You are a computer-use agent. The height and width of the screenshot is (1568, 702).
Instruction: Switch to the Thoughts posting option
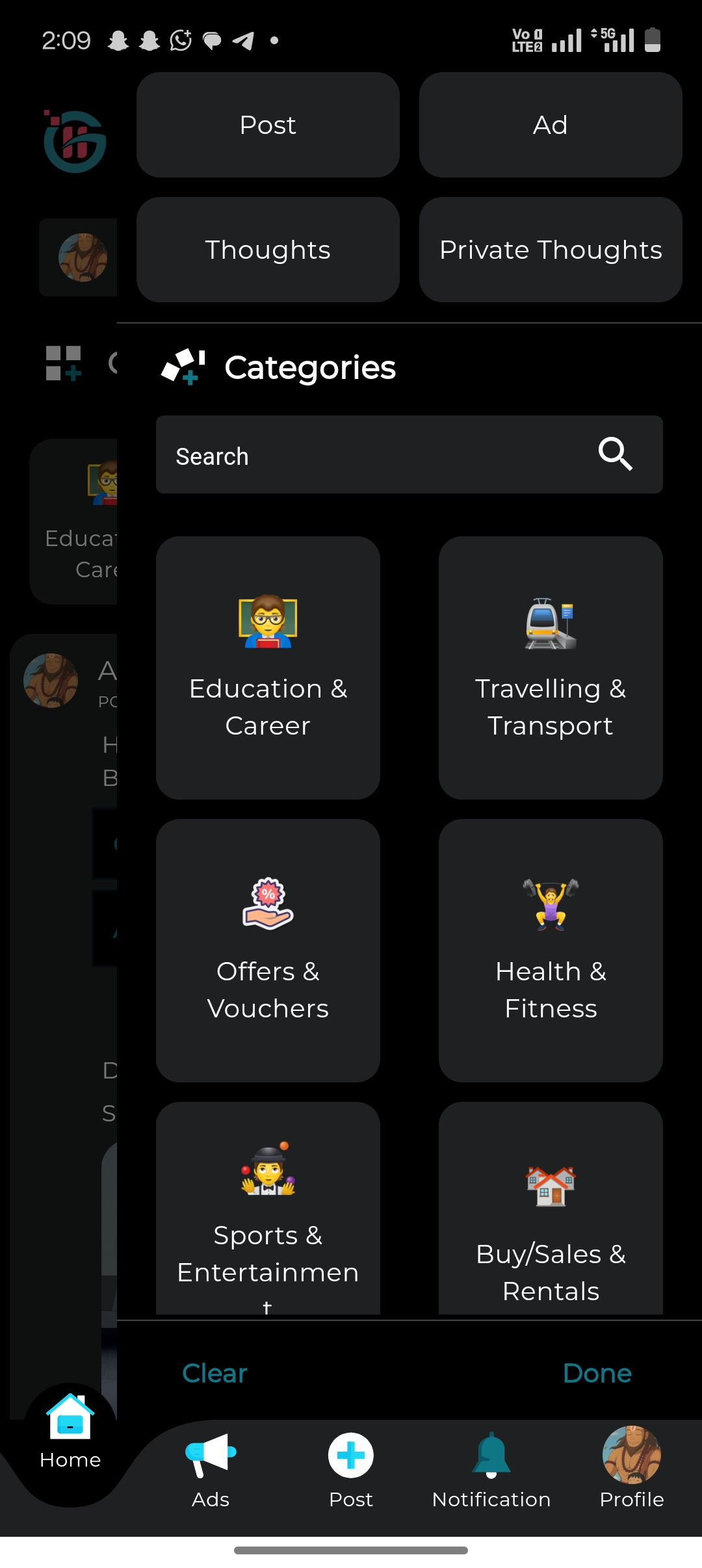coord(267,249)
